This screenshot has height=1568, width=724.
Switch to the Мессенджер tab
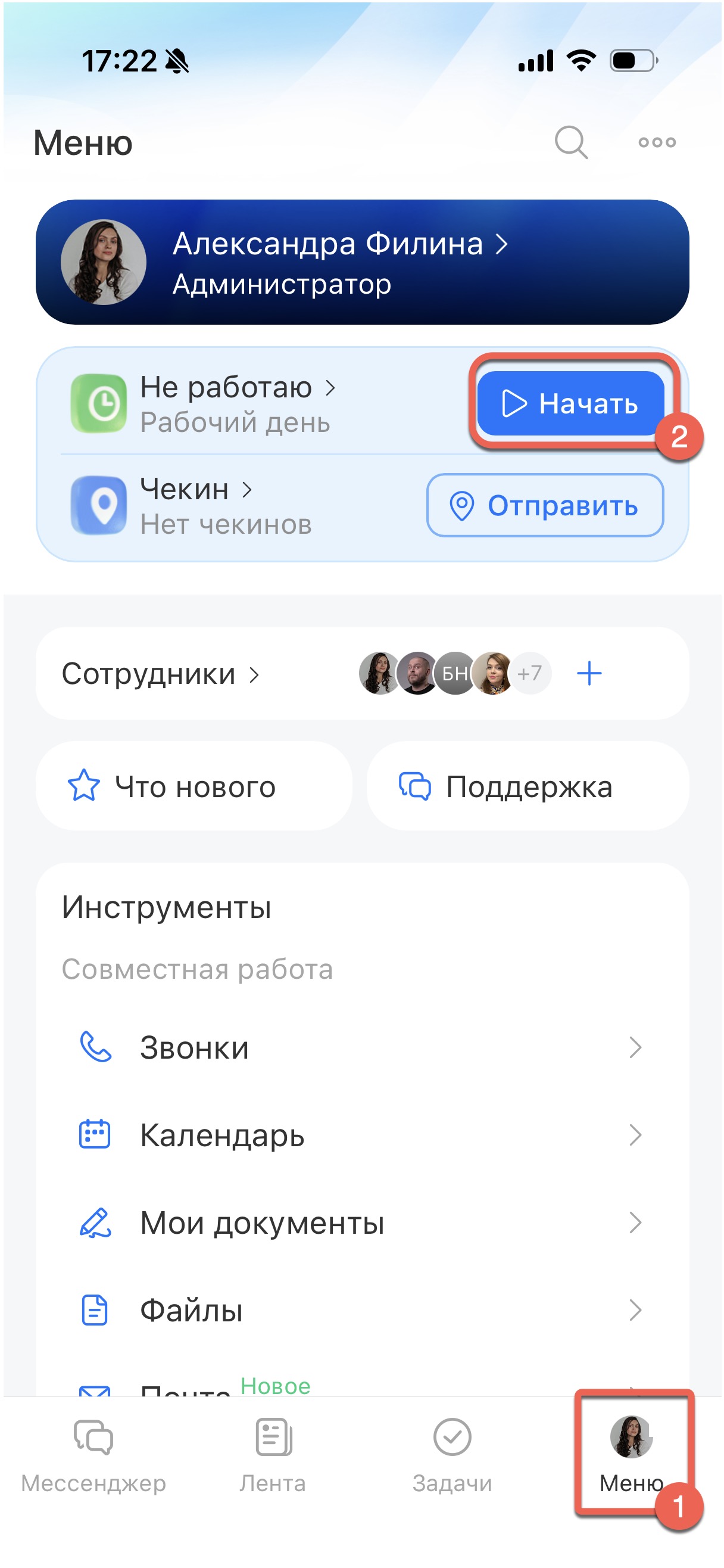pos(93,1455)
